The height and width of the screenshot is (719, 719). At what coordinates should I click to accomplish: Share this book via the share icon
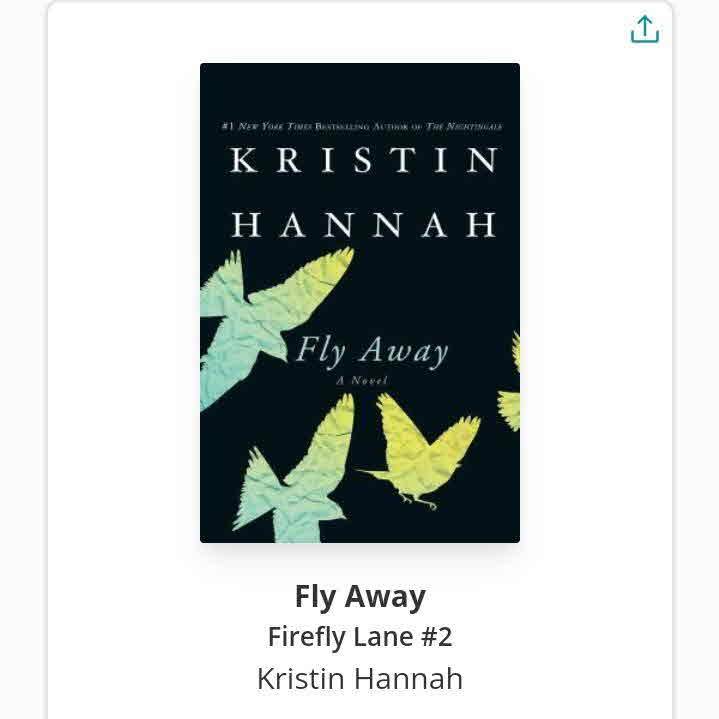(645, 30)
